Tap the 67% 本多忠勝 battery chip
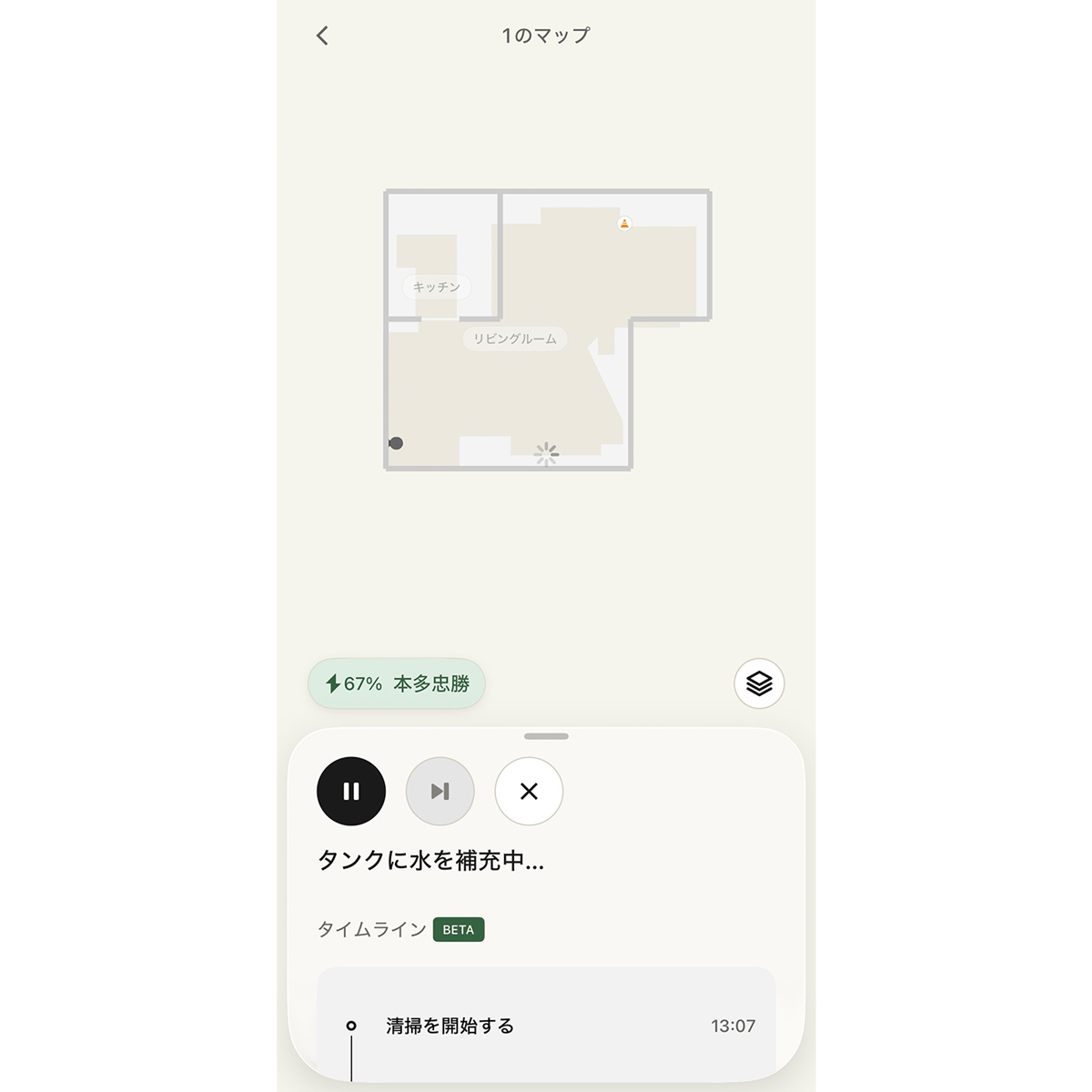The image size is (1092, 1092). point(397,683)
